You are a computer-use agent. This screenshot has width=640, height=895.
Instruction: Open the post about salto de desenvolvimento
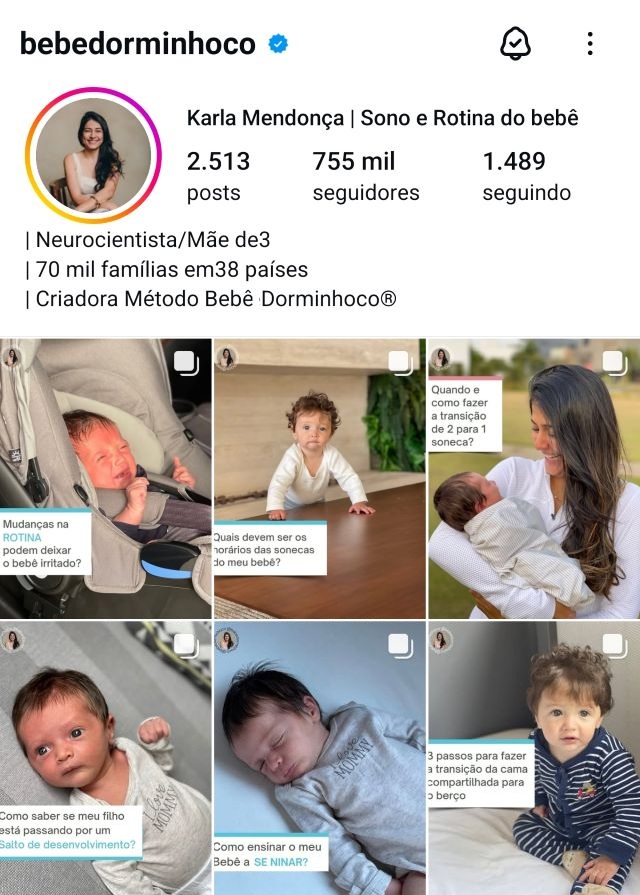[105, 757]
